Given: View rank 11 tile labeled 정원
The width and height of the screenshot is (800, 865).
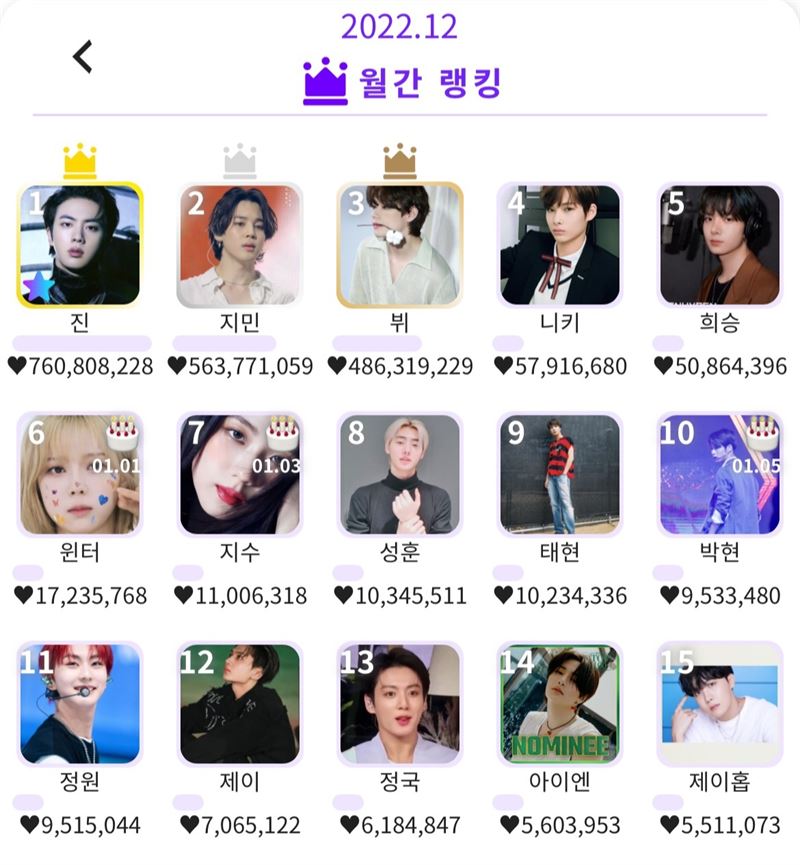Looking at the screenshot, I should point(80,704).
